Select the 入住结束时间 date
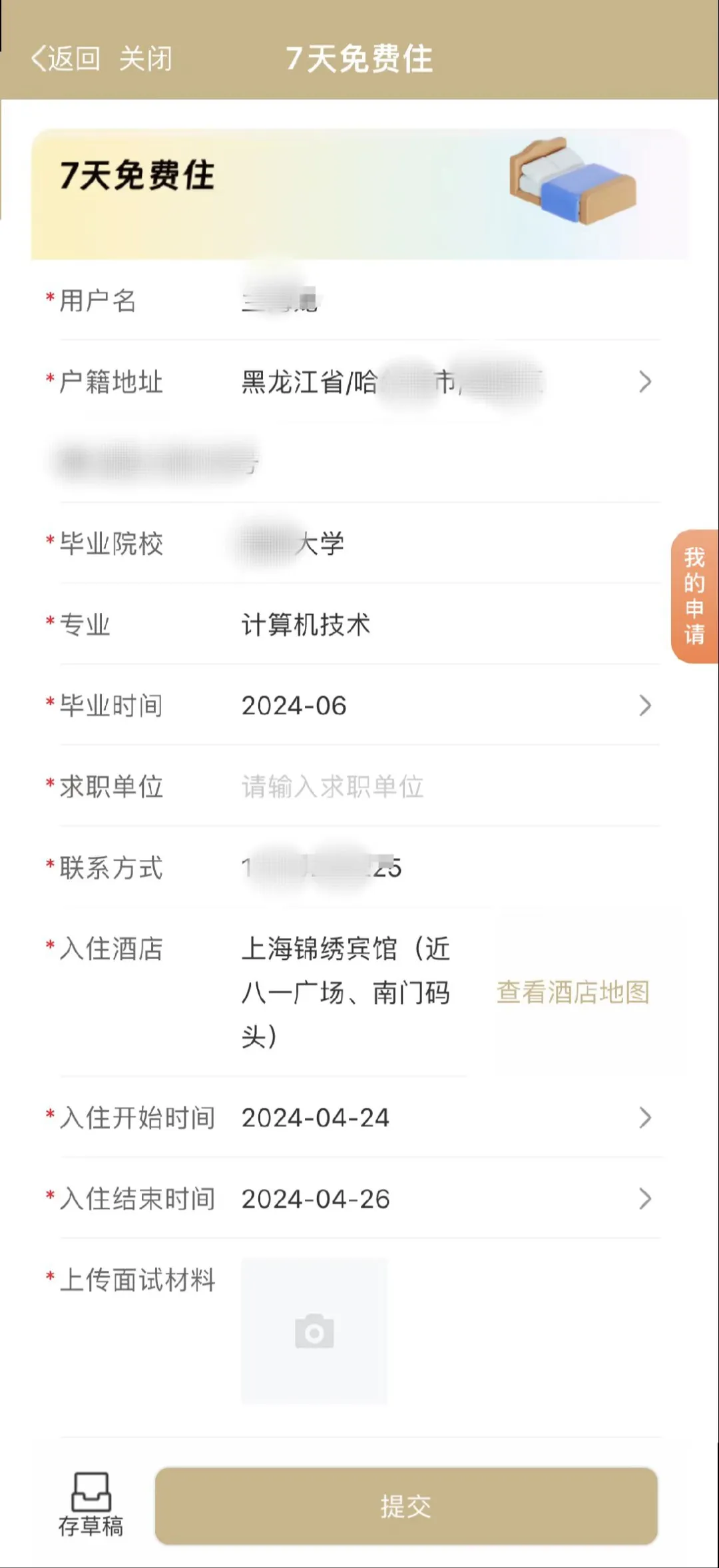 point(359,1199)
